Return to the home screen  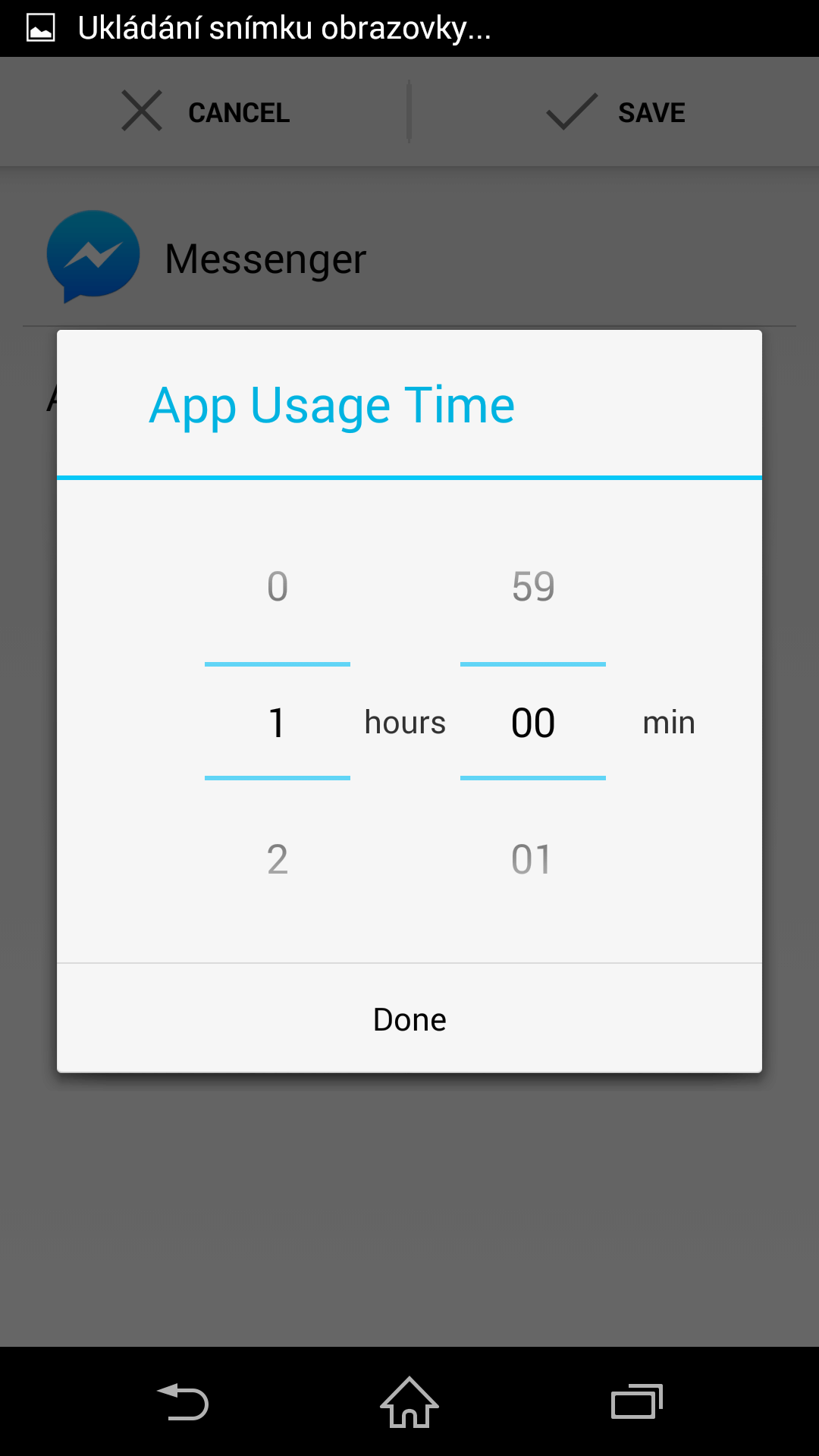pyautogui.click(x=409, y=1402)
